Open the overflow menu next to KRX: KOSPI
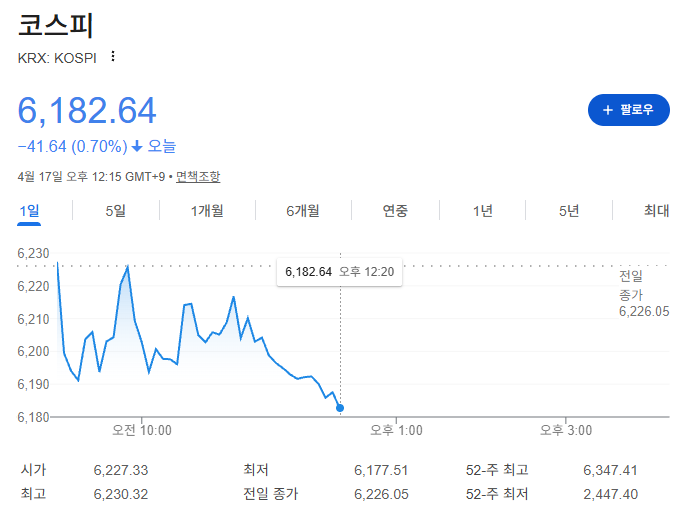Image resolution: width=686 pixels, height=519 pixels. (x=113, y=57)
